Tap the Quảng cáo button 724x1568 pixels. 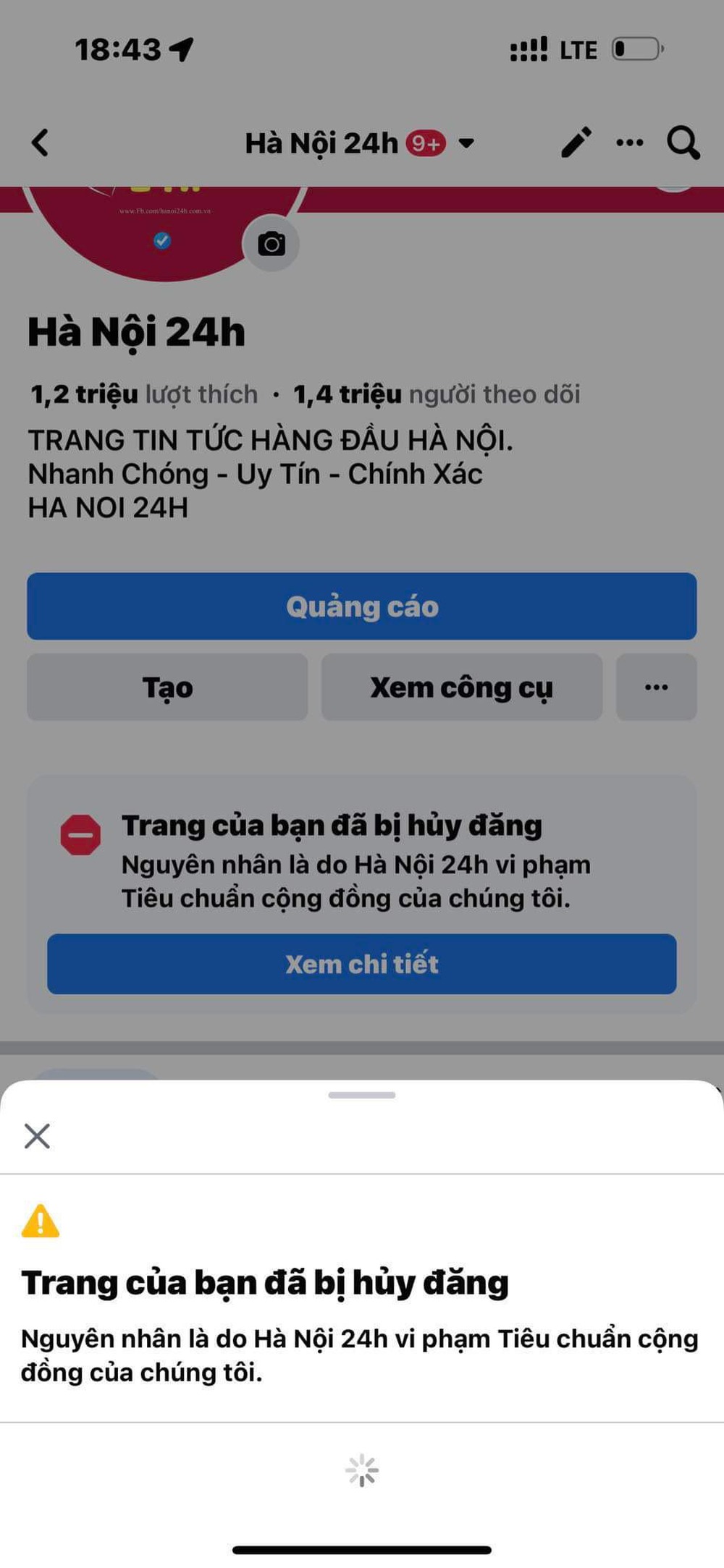[x=362, y=606]
